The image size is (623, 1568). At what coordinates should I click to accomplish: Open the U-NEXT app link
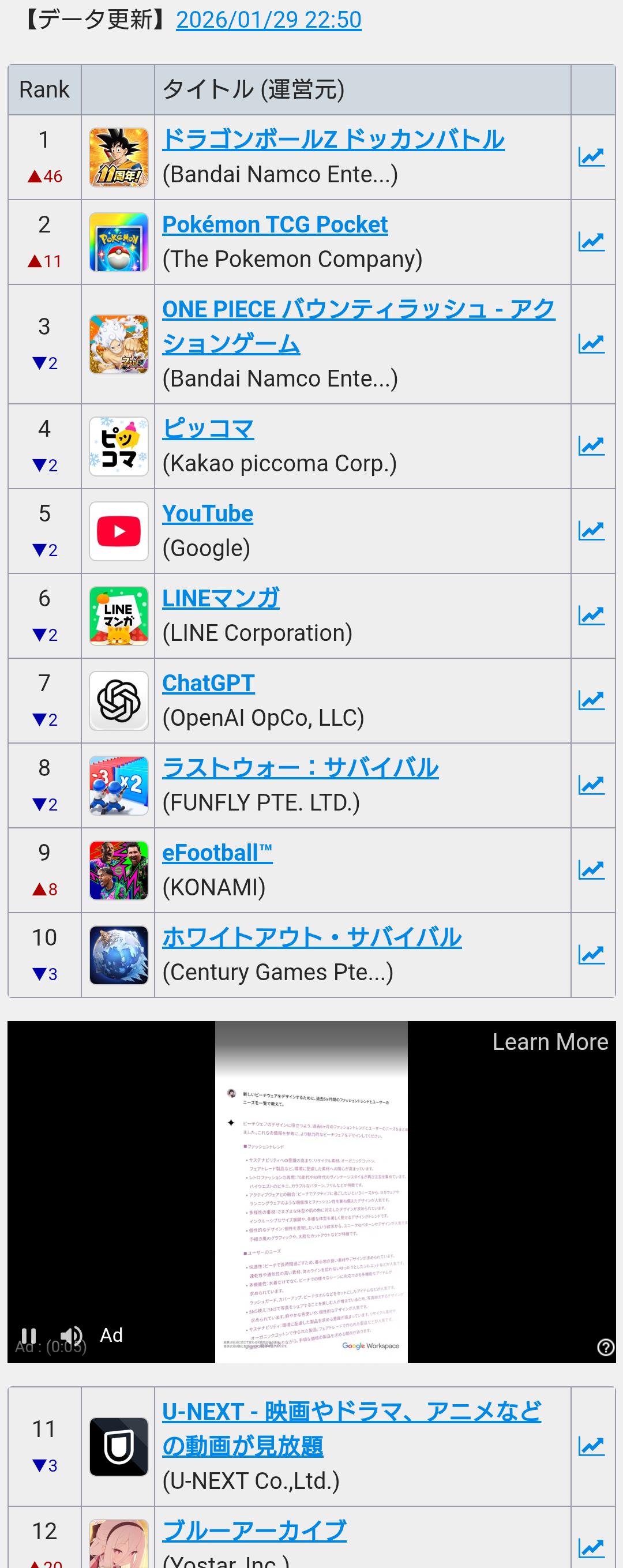[351, 1412]
